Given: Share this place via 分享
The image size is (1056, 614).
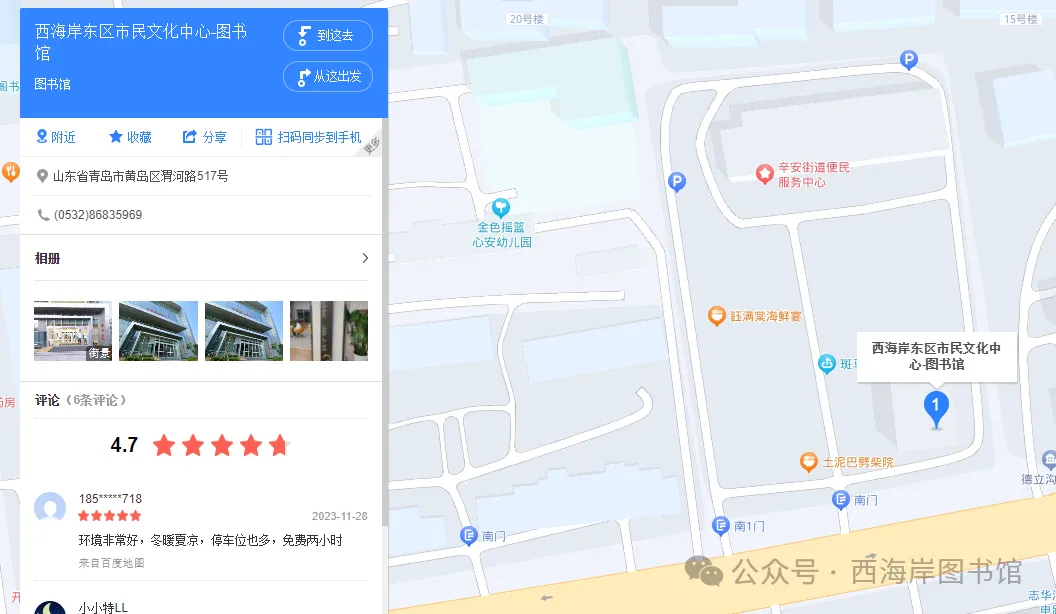Looking at the screenshot, I should (x=204, y=137).
